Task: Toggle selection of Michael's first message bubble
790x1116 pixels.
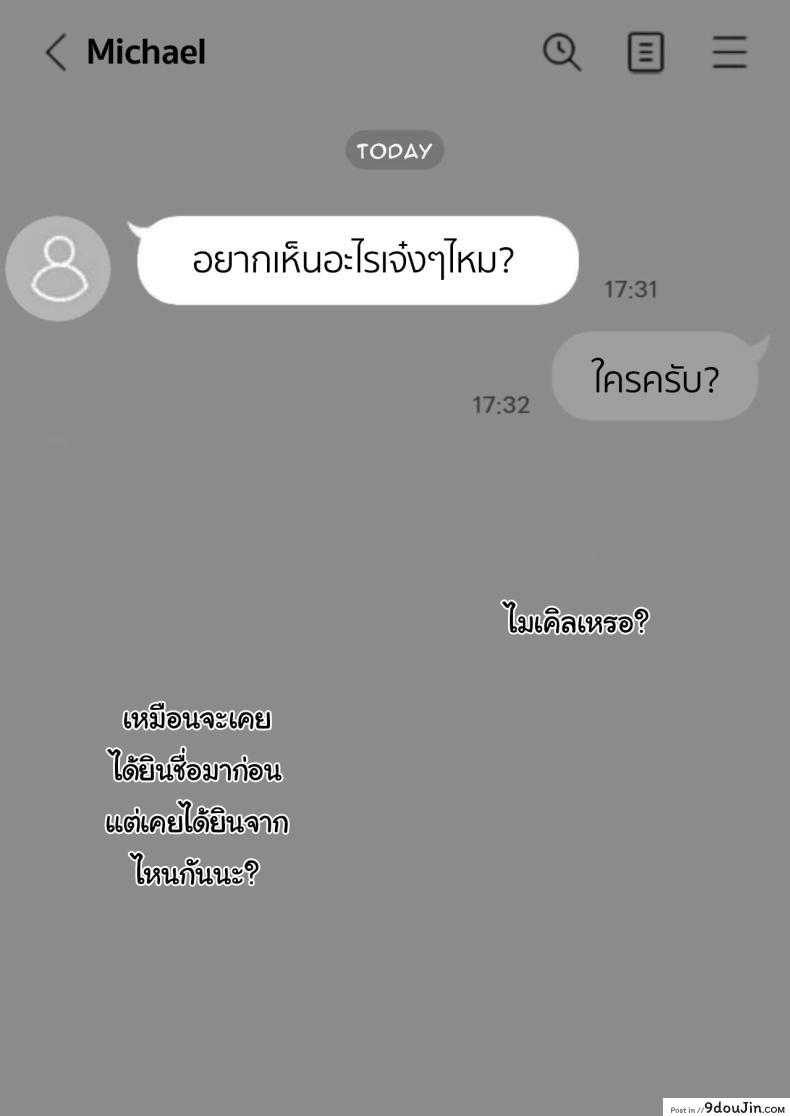Action: [x=355, y=260]
